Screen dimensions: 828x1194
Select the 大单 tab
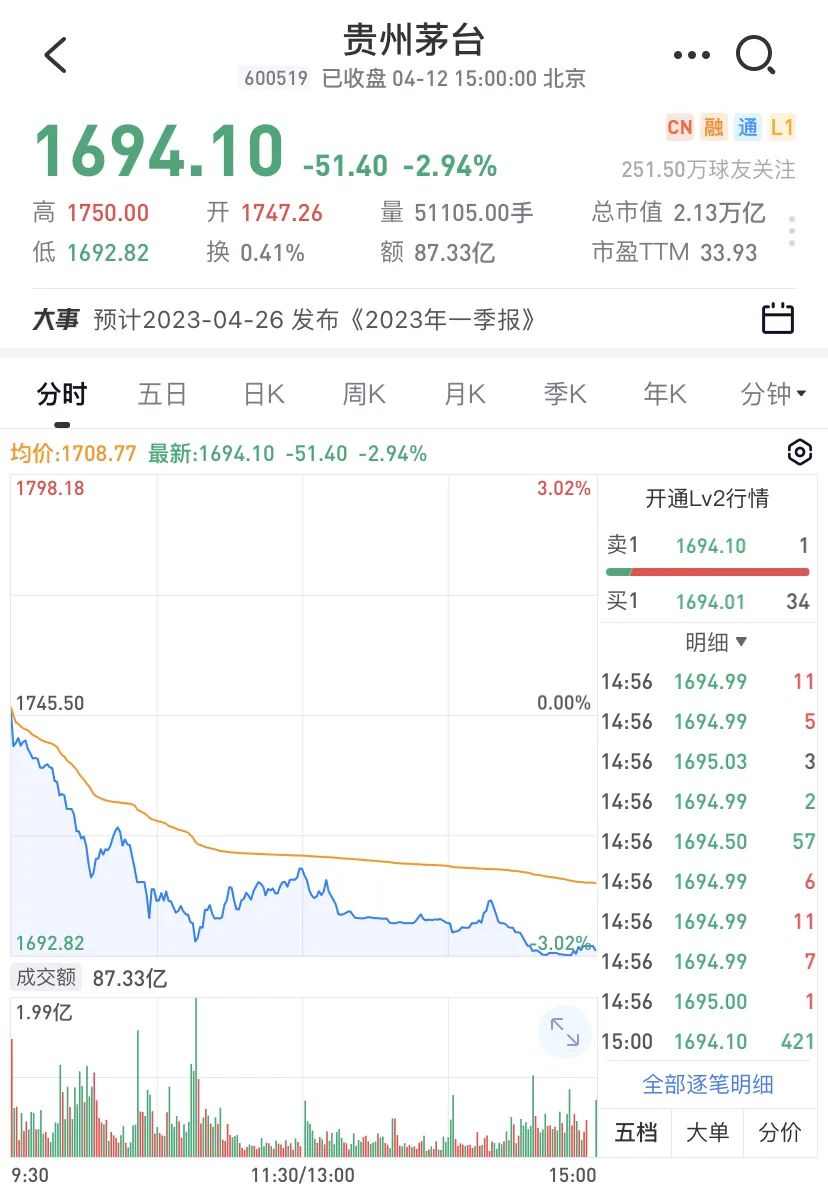coord(707,1132)
